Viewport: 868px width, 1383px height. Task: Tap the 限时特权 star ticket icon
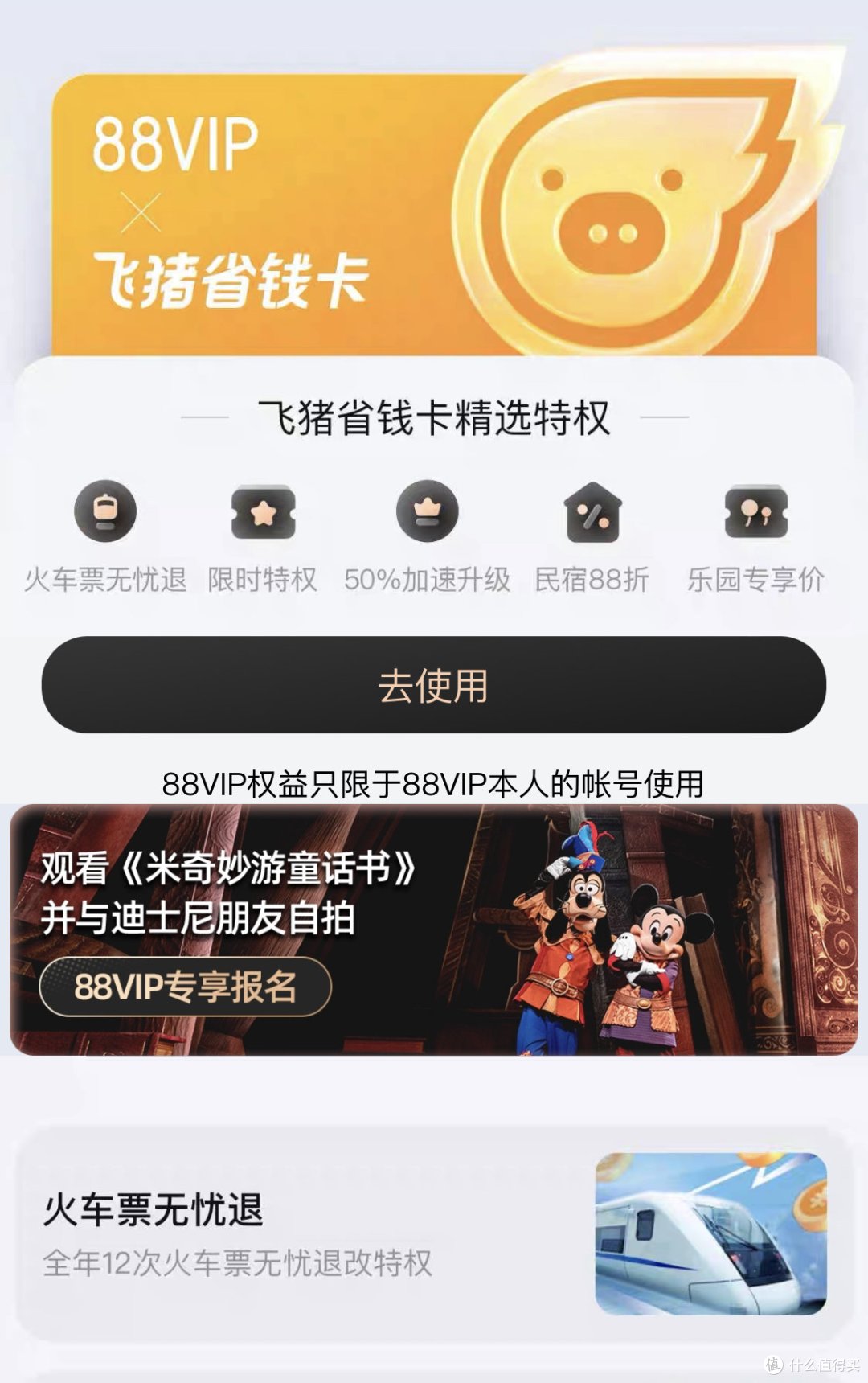point(265,511)
